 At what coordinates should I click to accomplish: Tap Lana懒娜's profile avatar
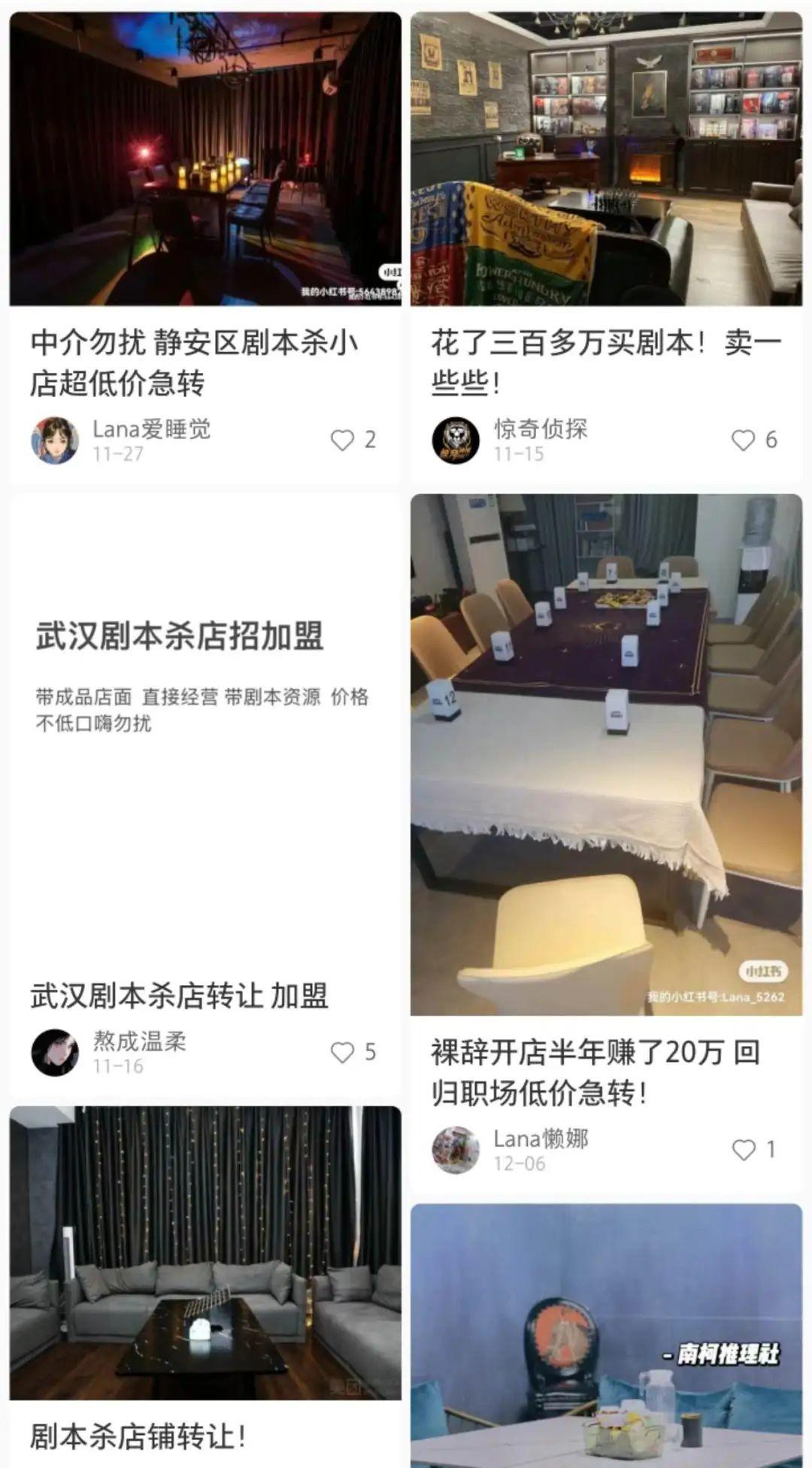456,1149
